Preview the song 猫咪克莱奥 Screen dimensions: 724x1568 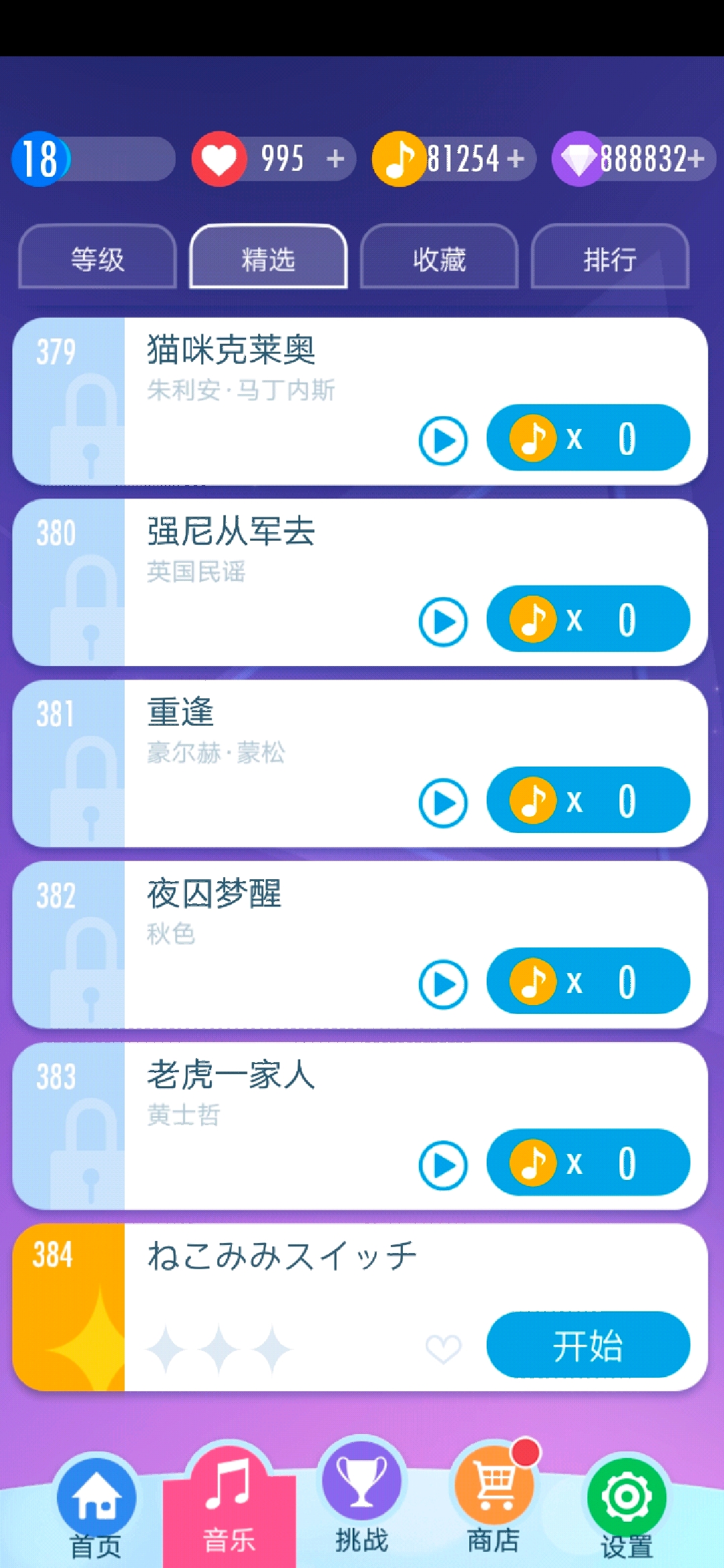tap(442, 440)
